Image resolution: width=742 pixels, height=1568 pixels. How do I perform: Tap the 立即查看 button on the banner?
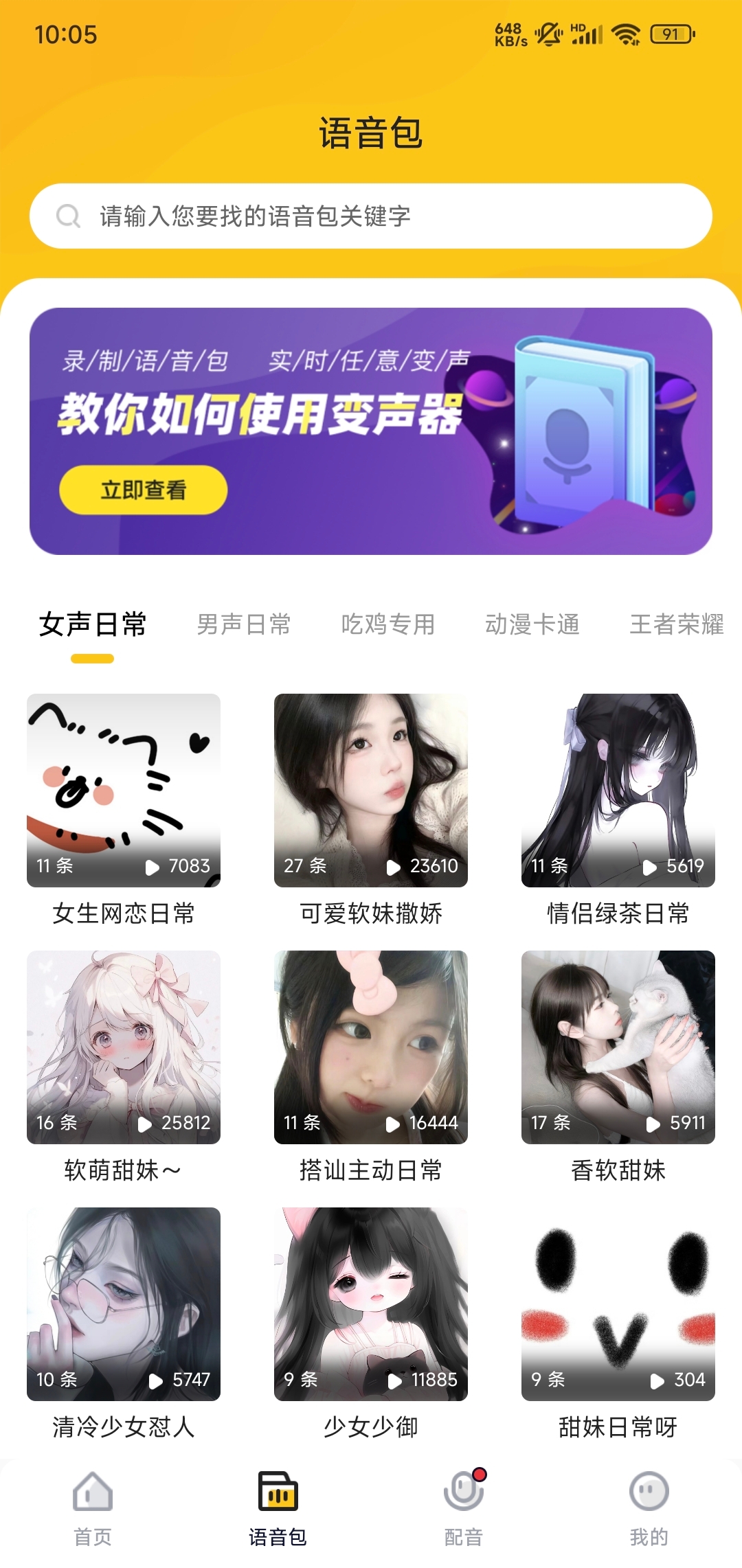coord(143,490)
